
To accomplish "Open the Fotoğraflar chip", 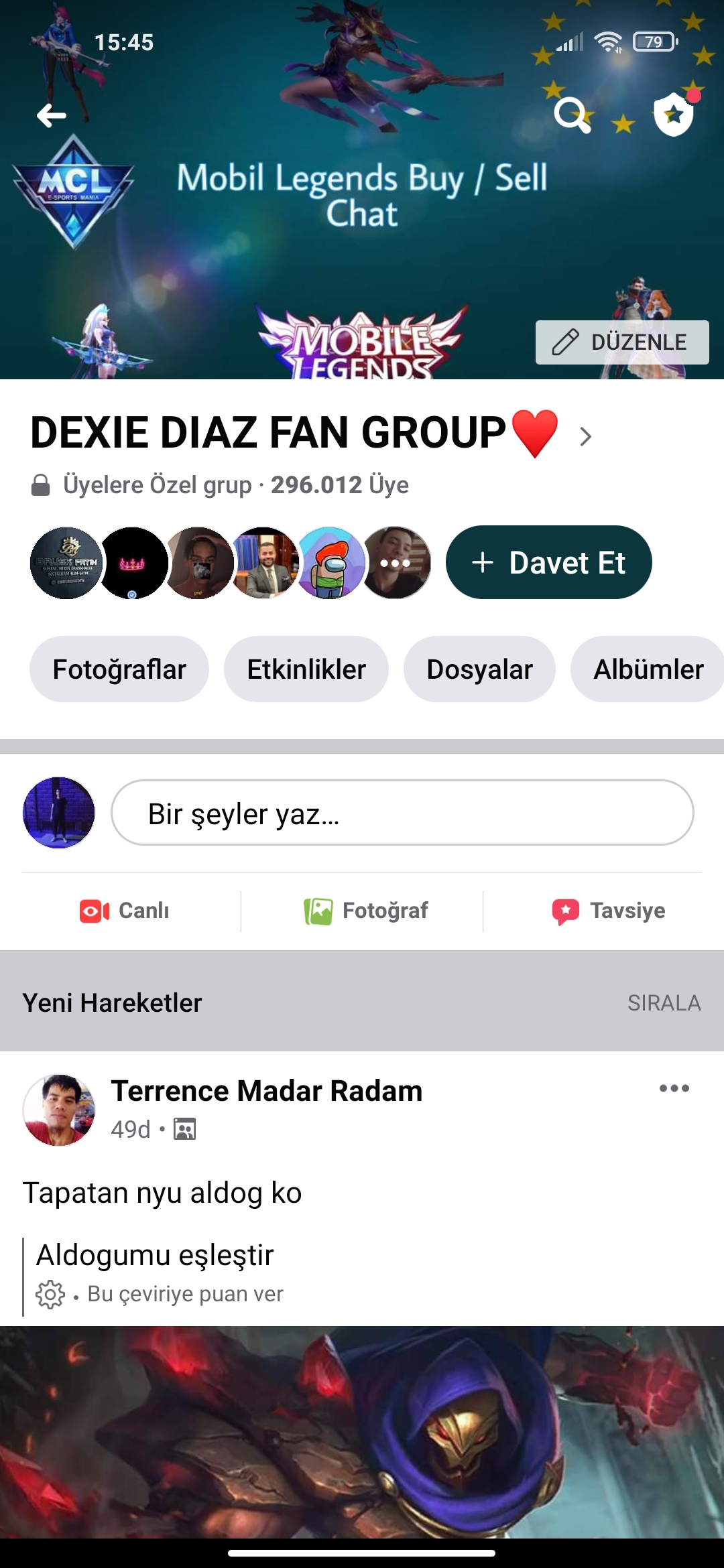I will (x=119, y=669).
